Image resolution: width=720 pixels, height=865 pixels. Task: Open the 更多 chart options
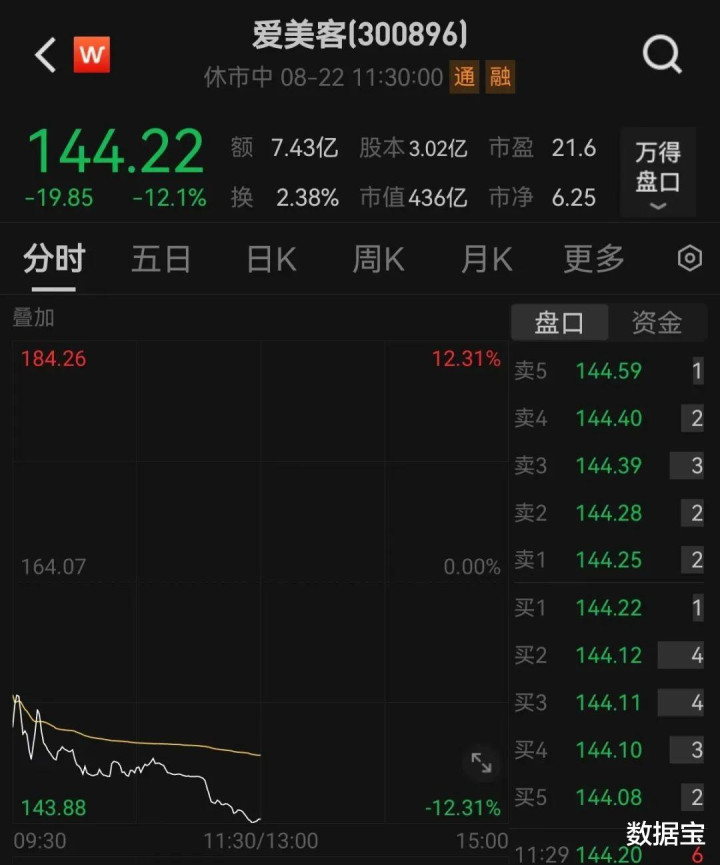594,260
